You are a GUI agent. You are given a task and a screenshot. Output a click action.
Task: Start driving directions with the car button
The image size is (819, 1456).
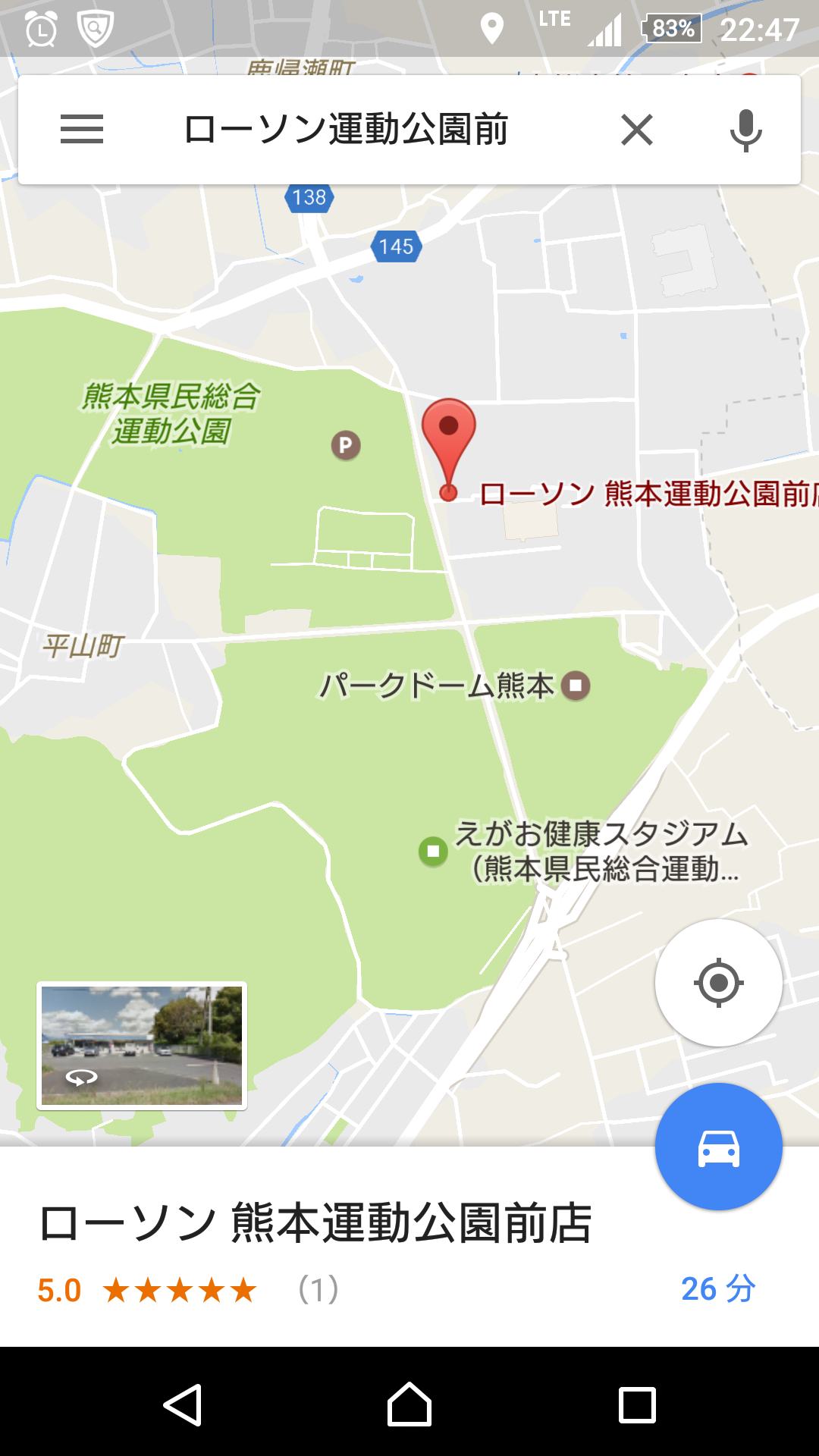[x=719, y=1147]
